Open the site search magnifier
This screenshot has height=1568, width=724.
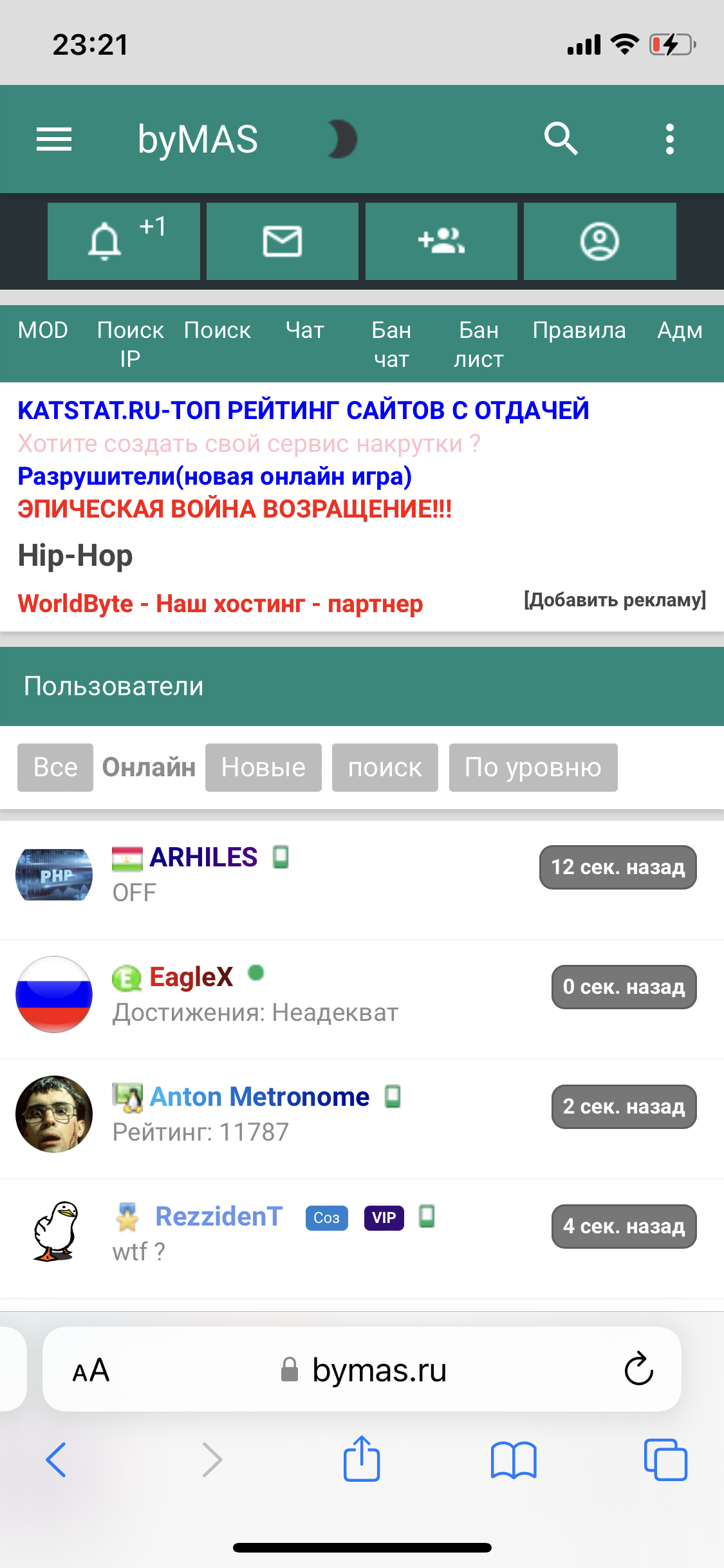561,139
